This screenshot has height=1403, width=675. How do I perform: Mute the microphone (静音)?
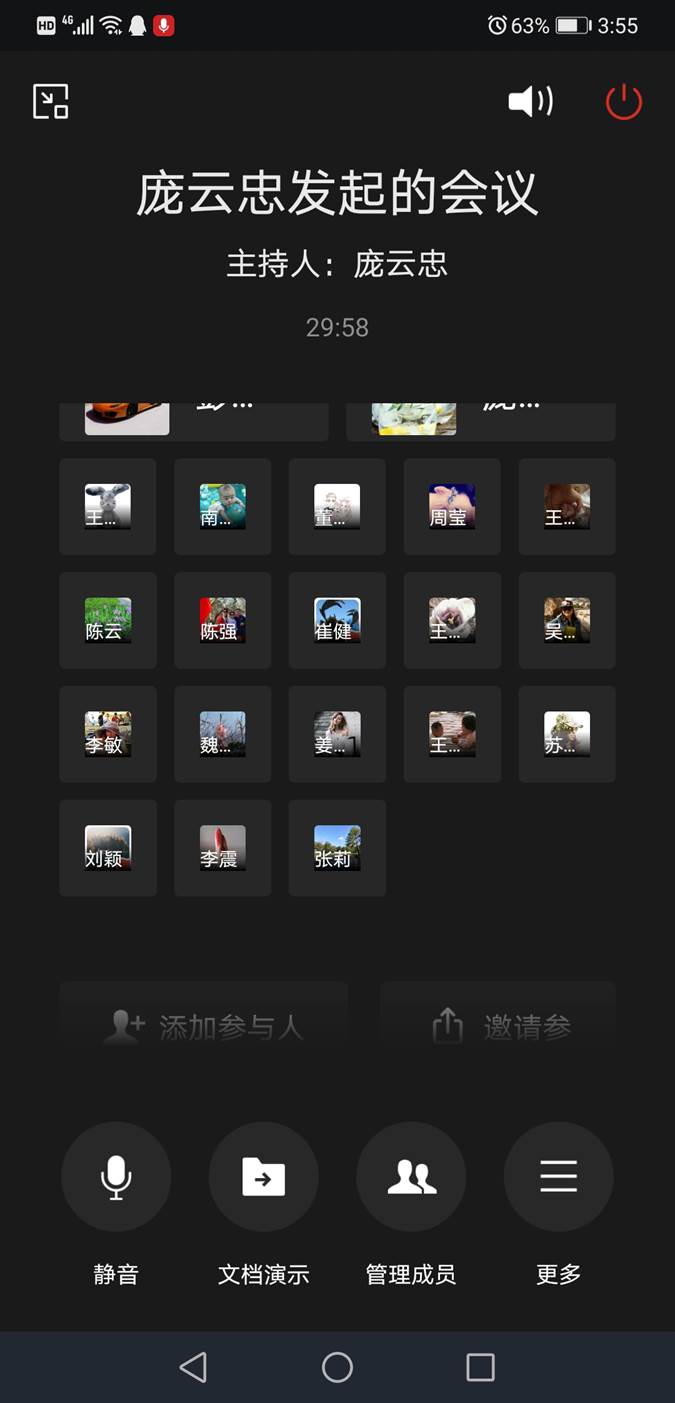click(116, 1177)
